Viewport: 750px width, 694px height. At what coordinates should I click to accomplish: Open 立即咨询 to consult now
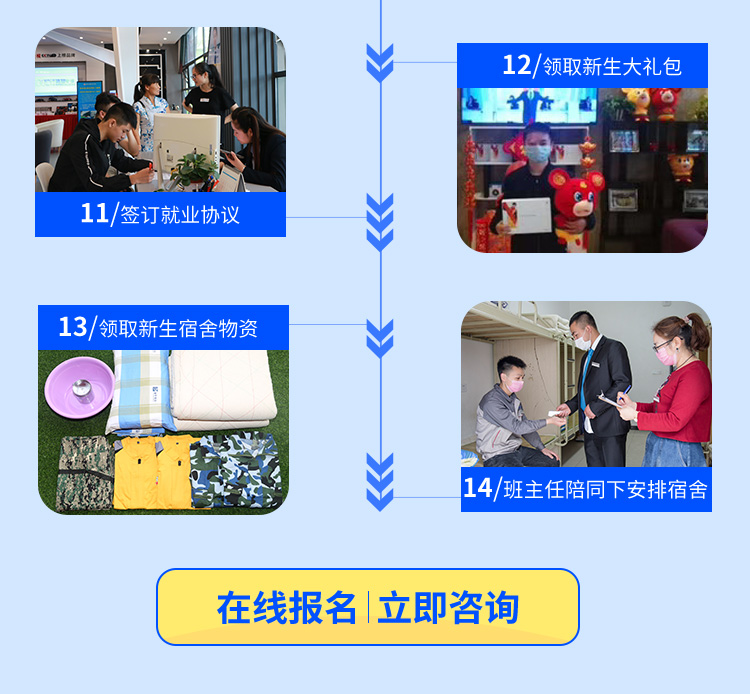click(448, 607)
